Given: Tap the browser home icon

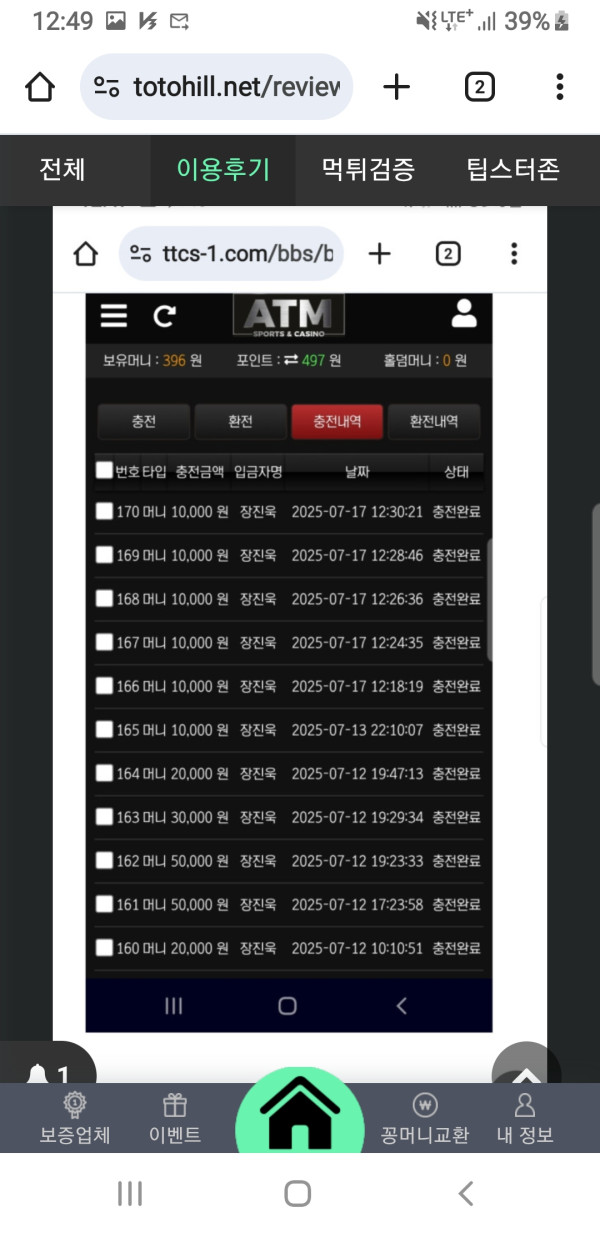Looking at the screenshot, I should coord(40,88).
